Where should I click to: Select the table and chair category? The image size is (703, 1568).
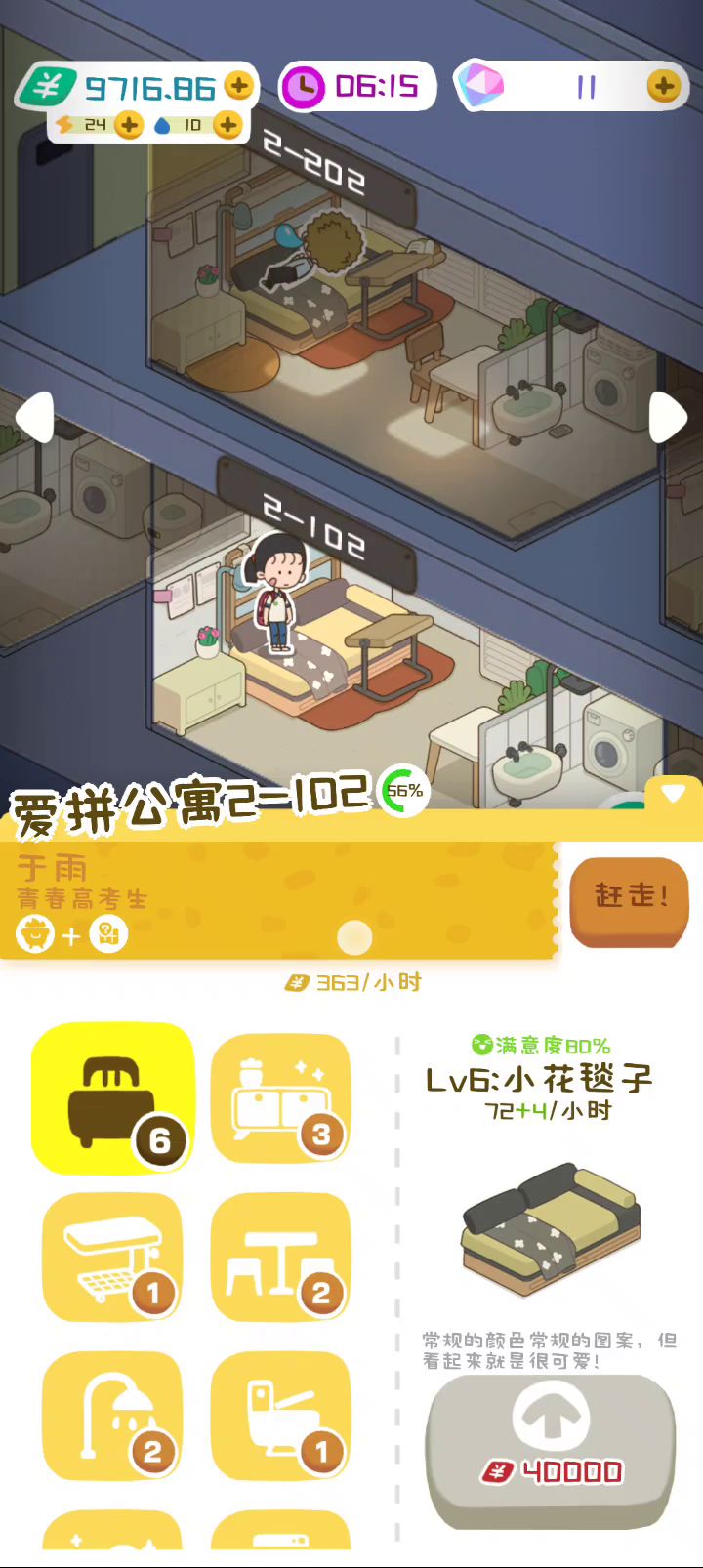(x=281, y=1258)
